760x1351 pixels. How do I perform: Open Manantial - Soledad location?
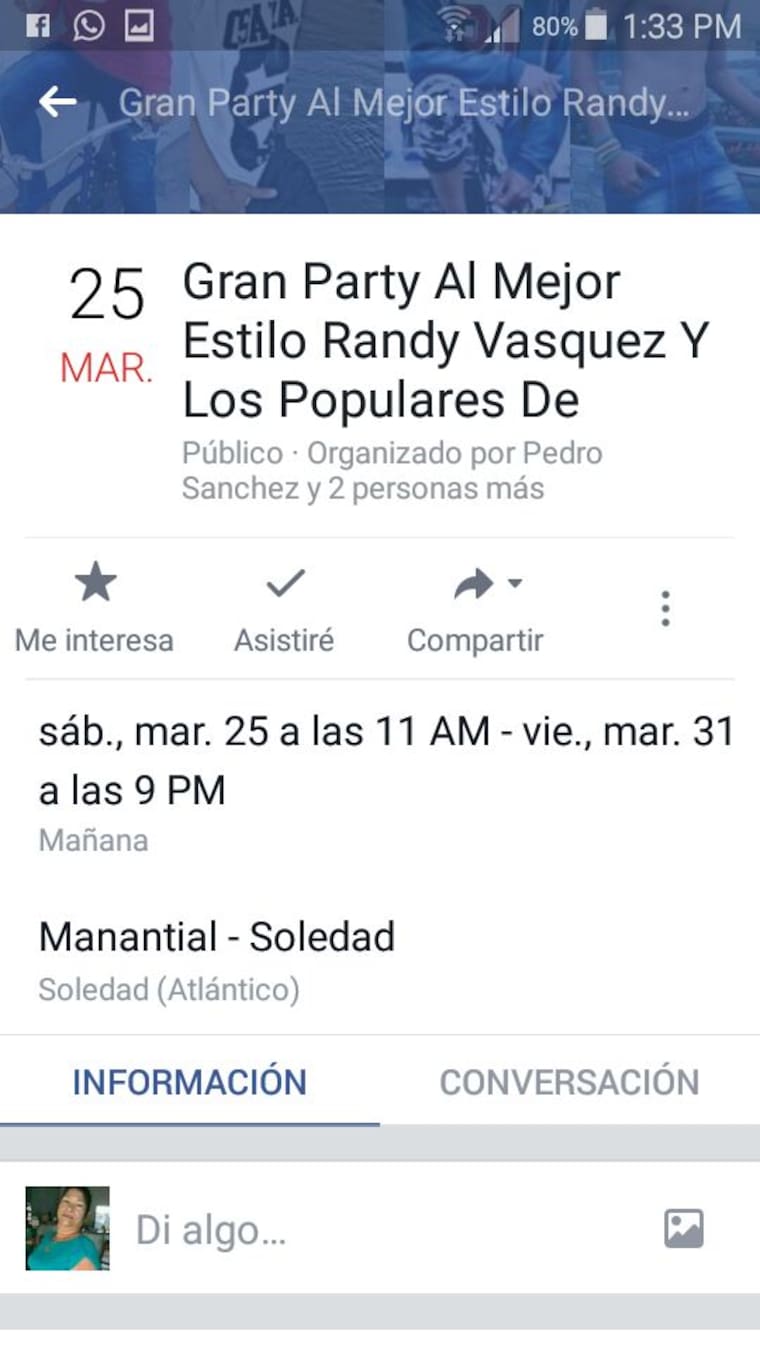click(217, 938)
